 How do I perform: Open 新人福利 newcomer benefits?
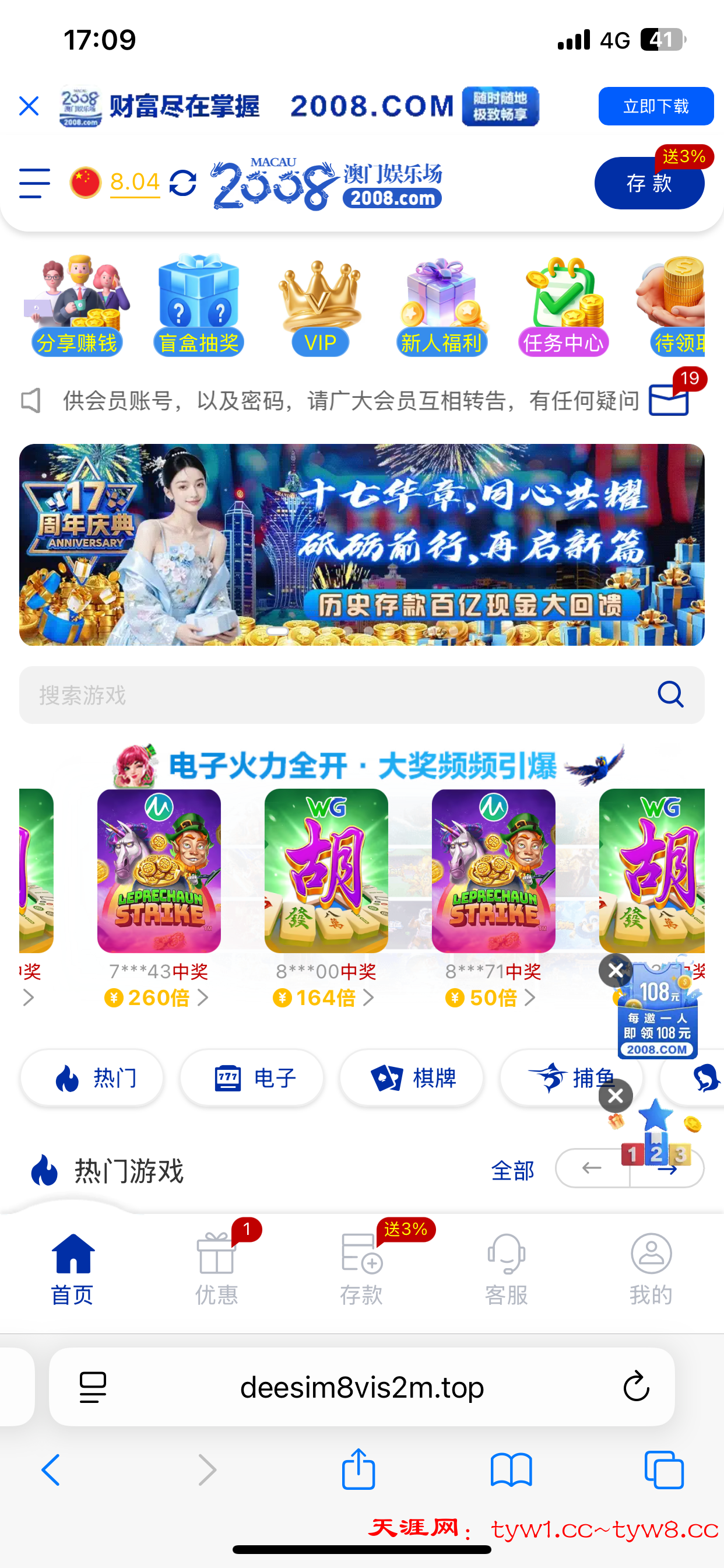pyautogui.click(x=442, y=306)
